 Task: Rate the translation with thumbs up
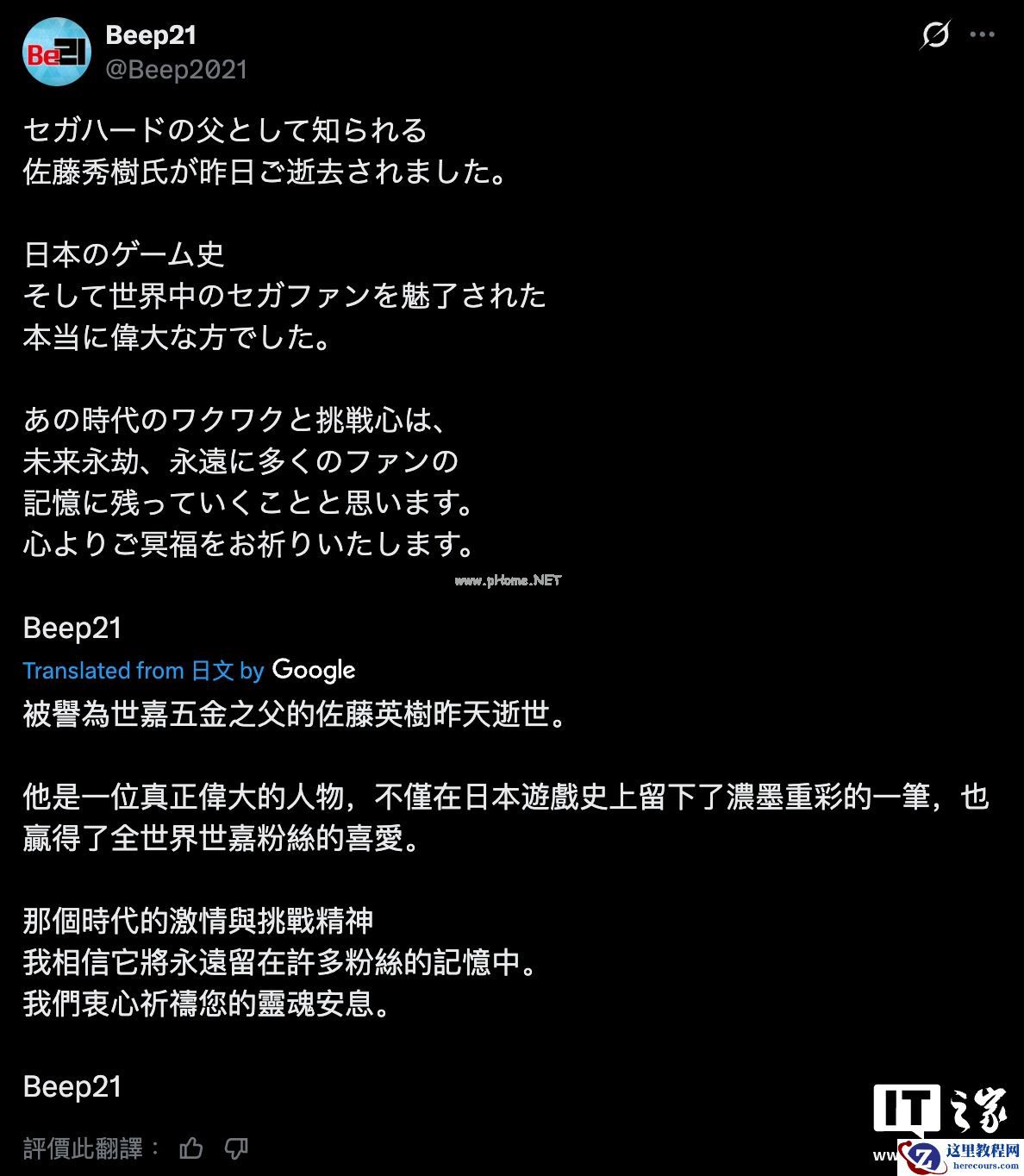(191, 1148)
